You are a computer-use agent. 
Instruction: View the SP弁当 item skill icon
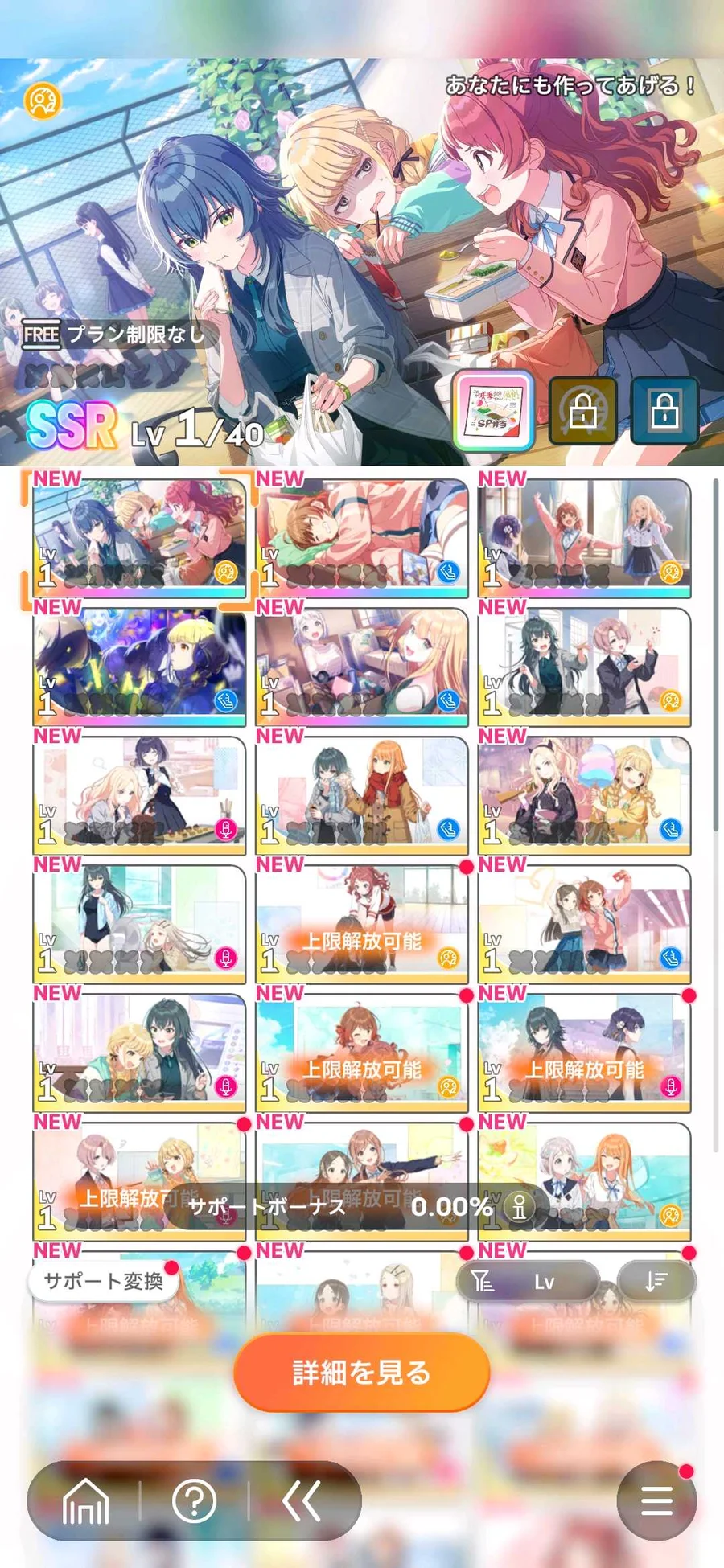pos(494,411)
